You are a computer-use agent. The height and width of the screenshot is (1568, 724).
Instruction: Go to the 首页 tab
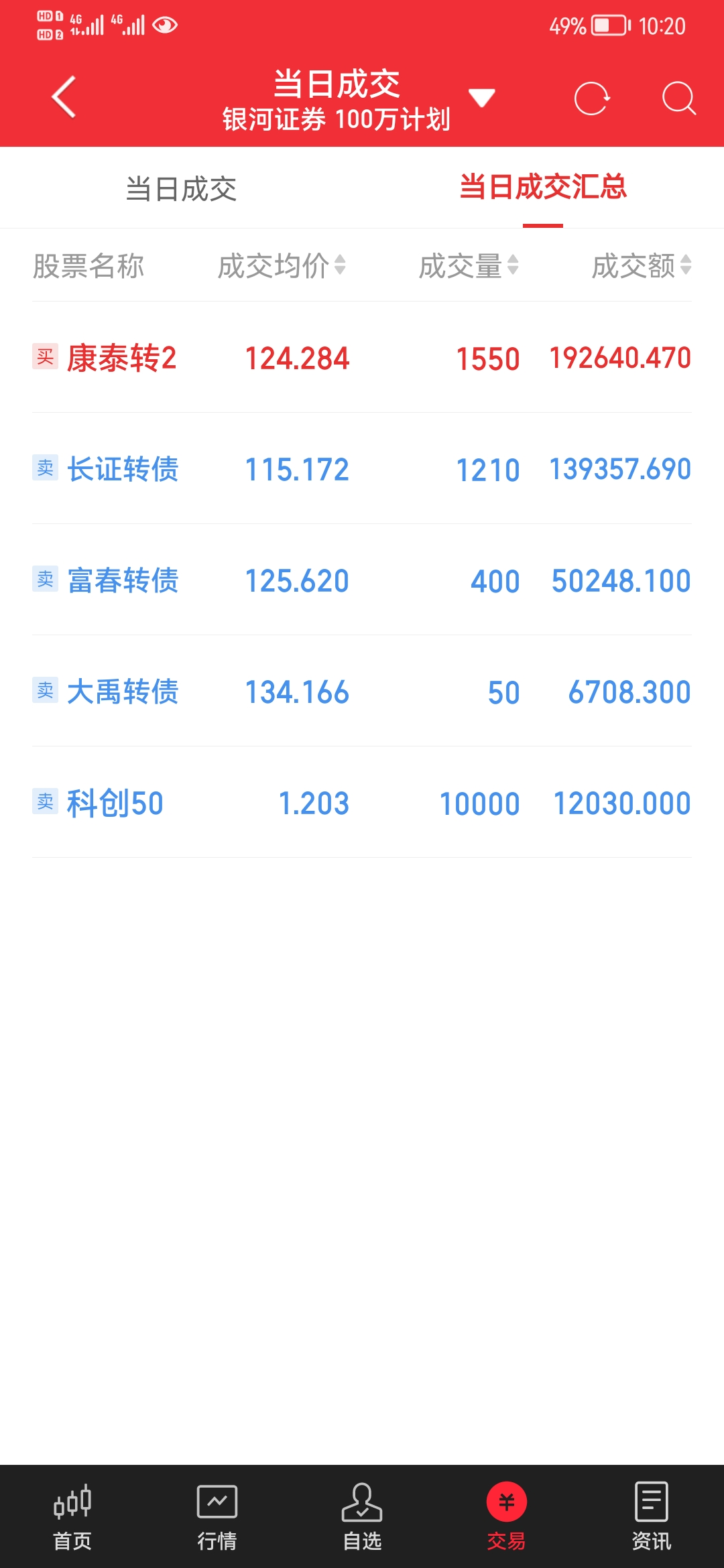(72, 1517)
